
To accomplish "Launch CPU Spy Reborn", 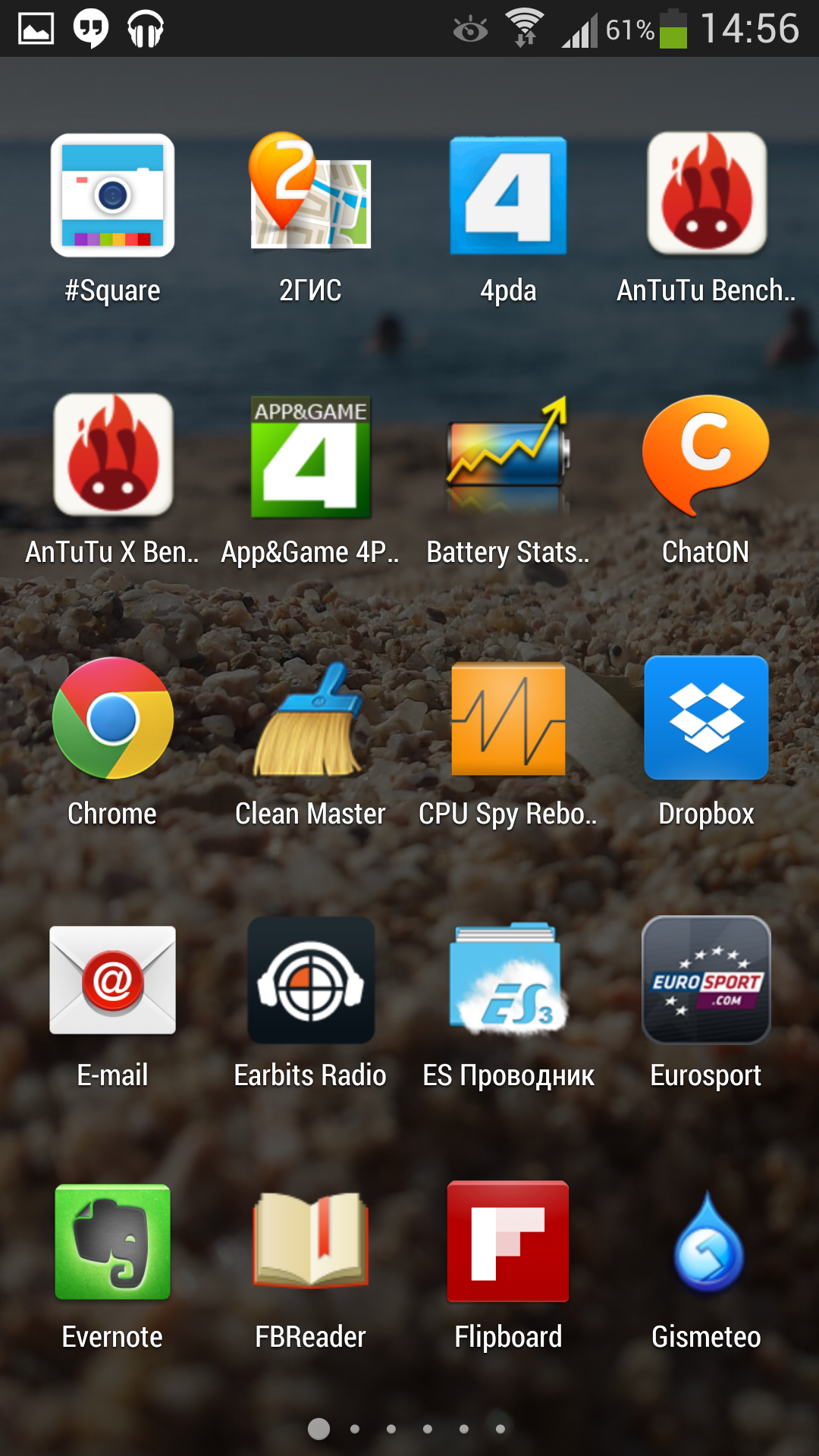I will click(508, 718).
